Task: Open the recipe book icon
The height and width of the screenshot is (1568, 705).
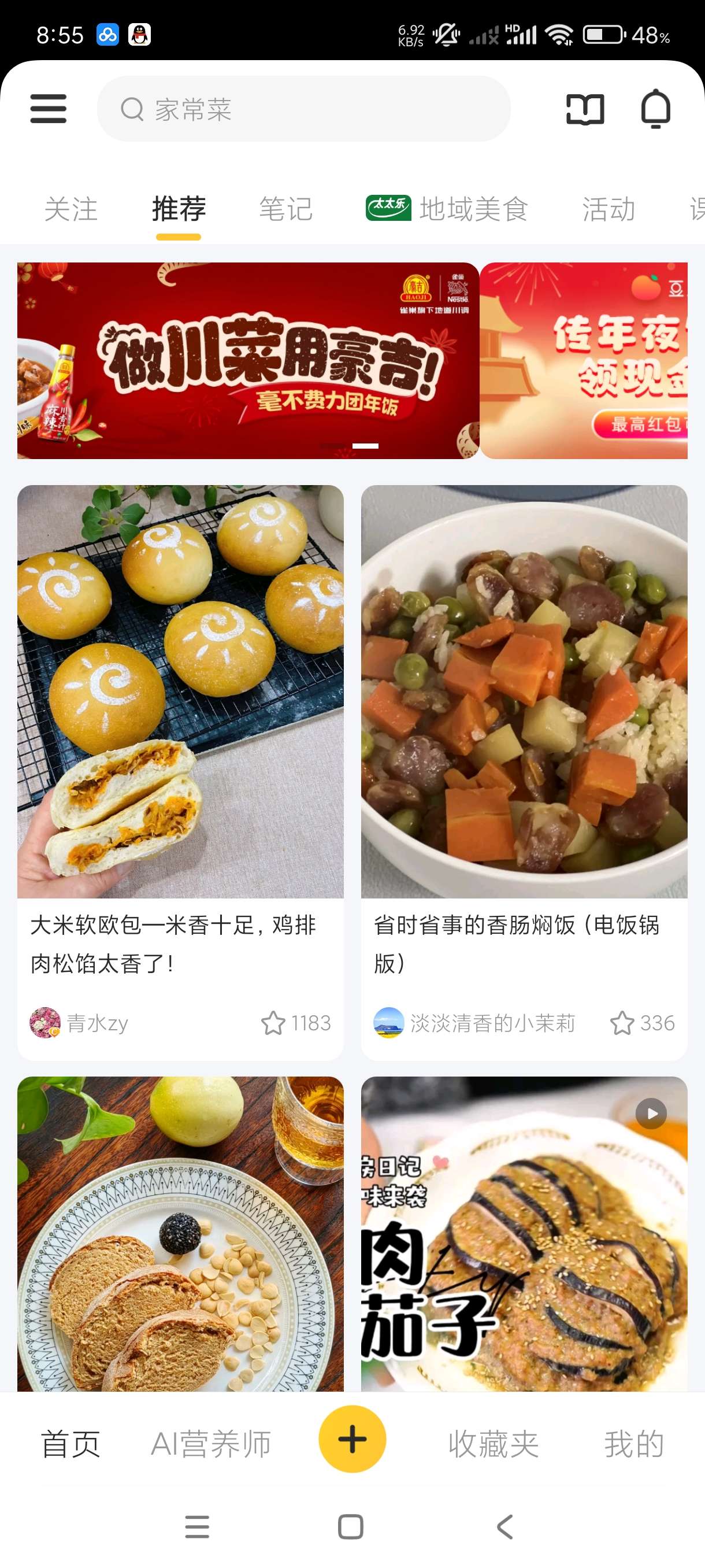Action: point(585,110)
